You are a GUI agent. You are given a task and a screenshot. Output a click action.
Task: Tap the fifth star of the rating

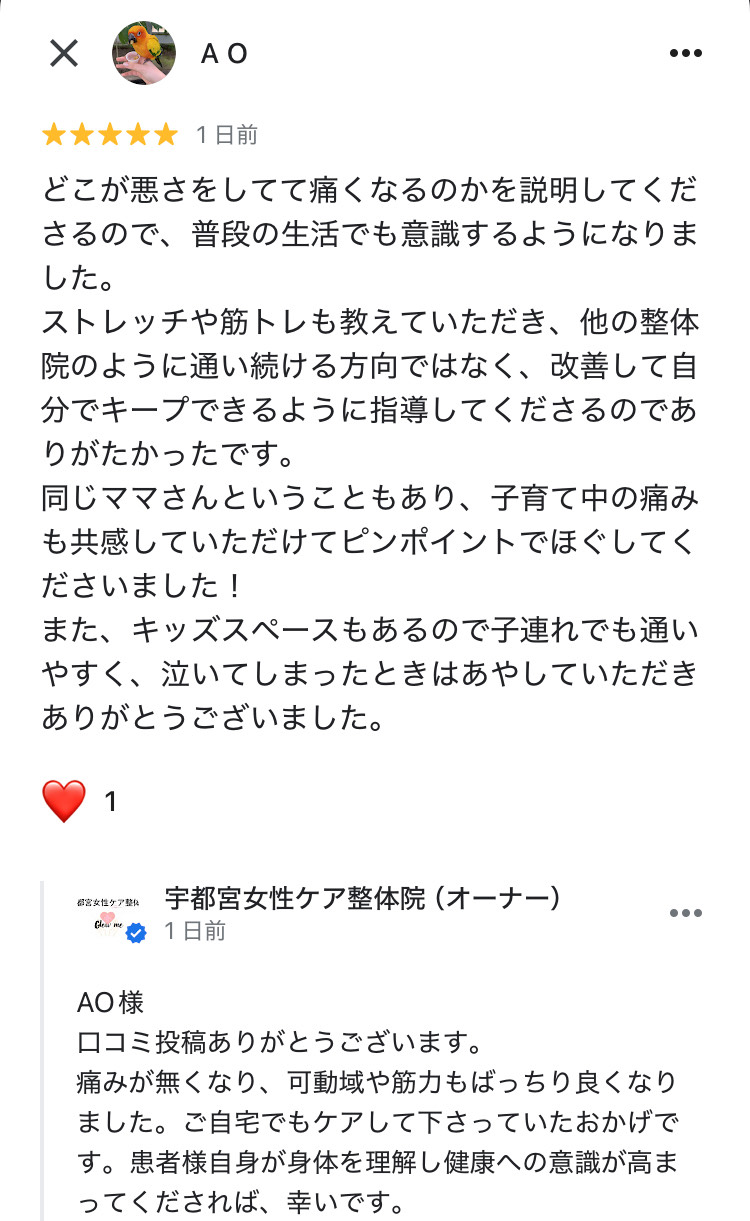click(x=164, y=133)
